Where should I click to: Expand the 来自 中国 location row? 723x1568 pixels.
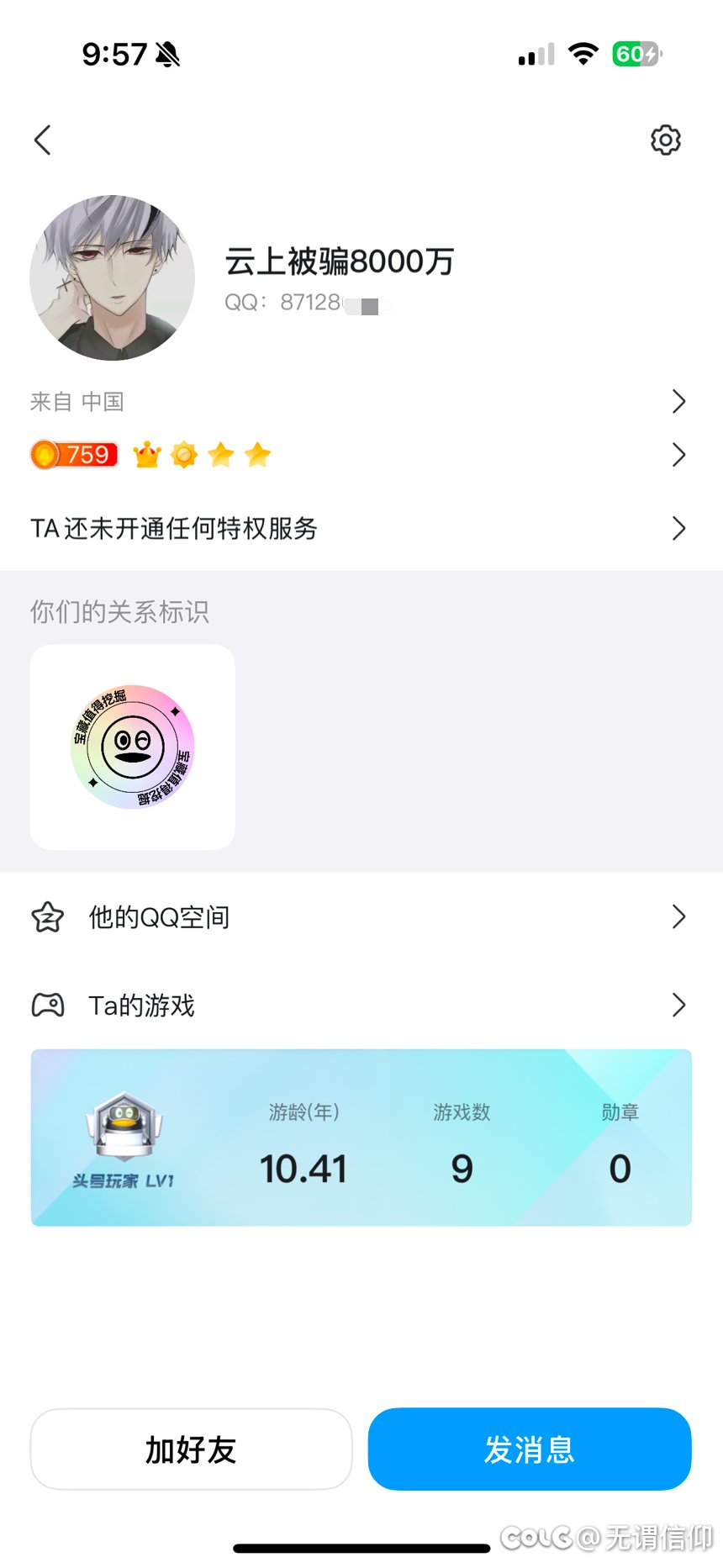(679, 401)
